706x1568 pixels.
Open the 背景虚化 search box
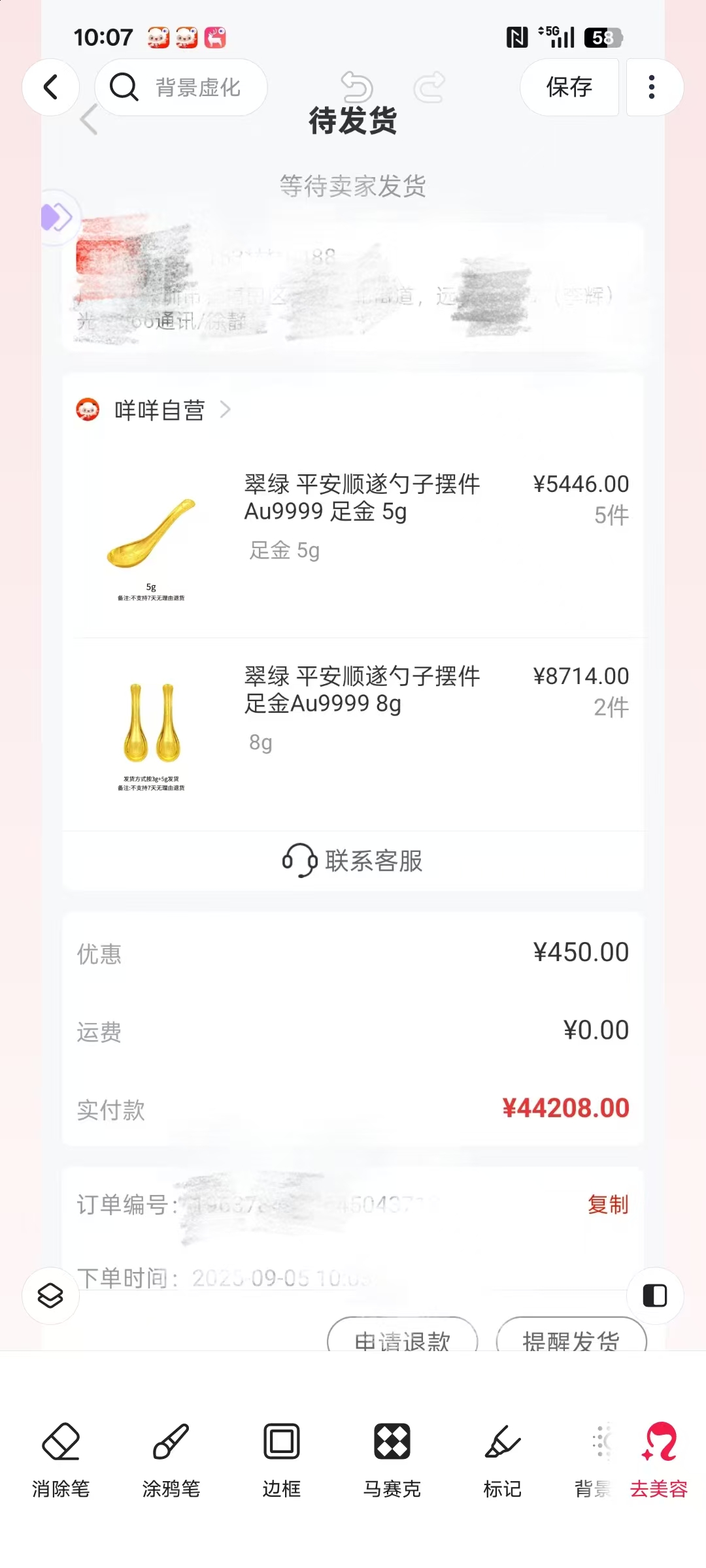point(180,87)
